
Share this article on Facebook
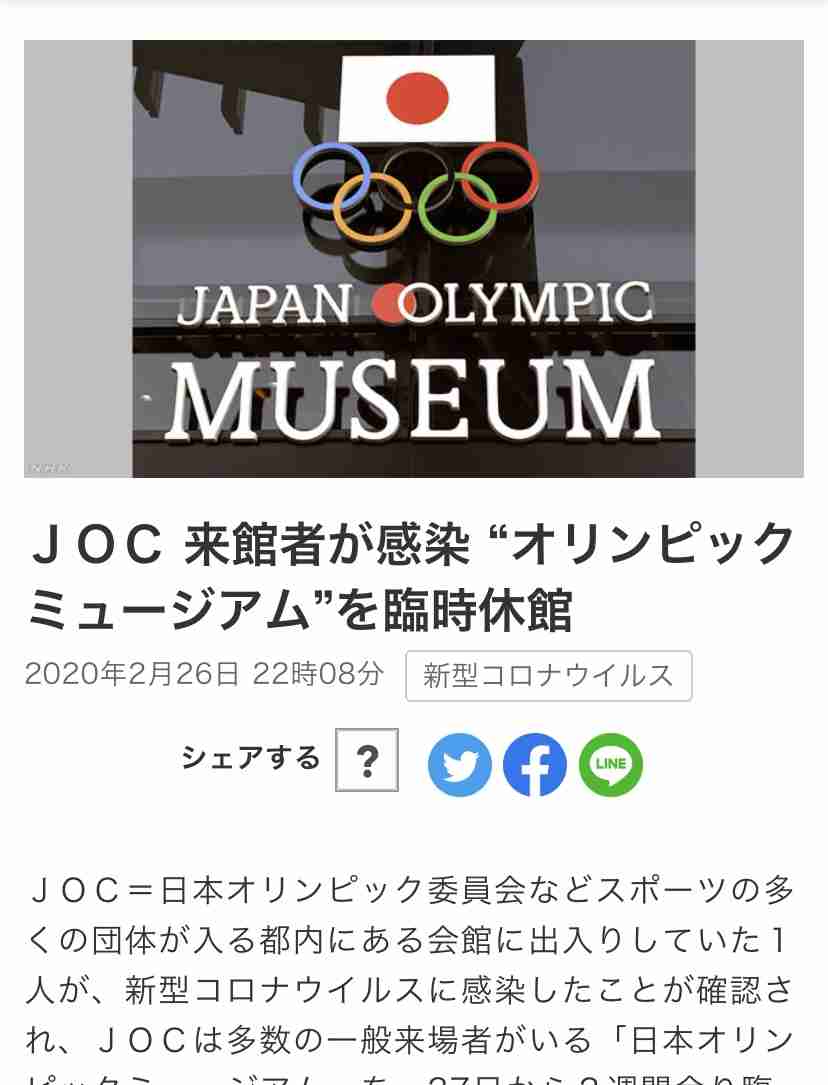pos(535,765)
